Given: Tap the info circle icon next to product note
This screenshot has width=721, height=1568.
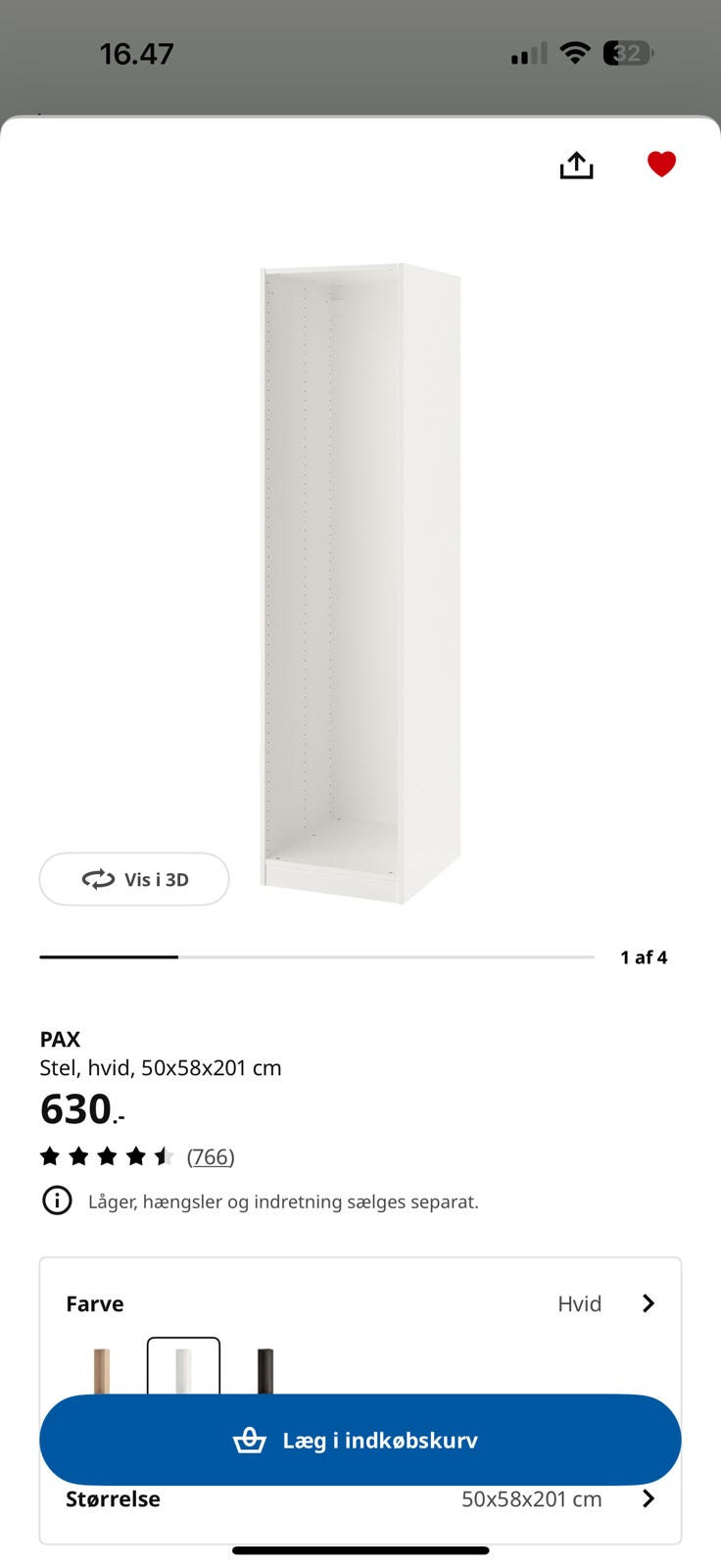Looking at the screenshot, I should tap(57, 1201).
